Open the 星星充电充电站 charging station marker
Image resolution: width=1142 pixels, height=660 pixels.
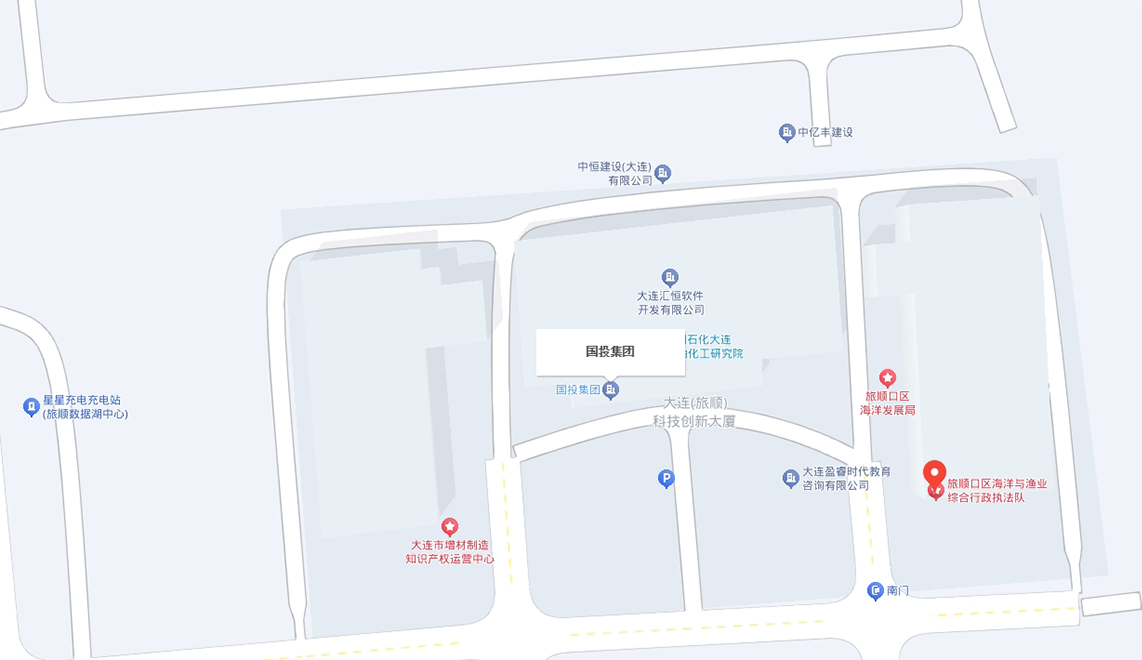(x=31, y=407)
